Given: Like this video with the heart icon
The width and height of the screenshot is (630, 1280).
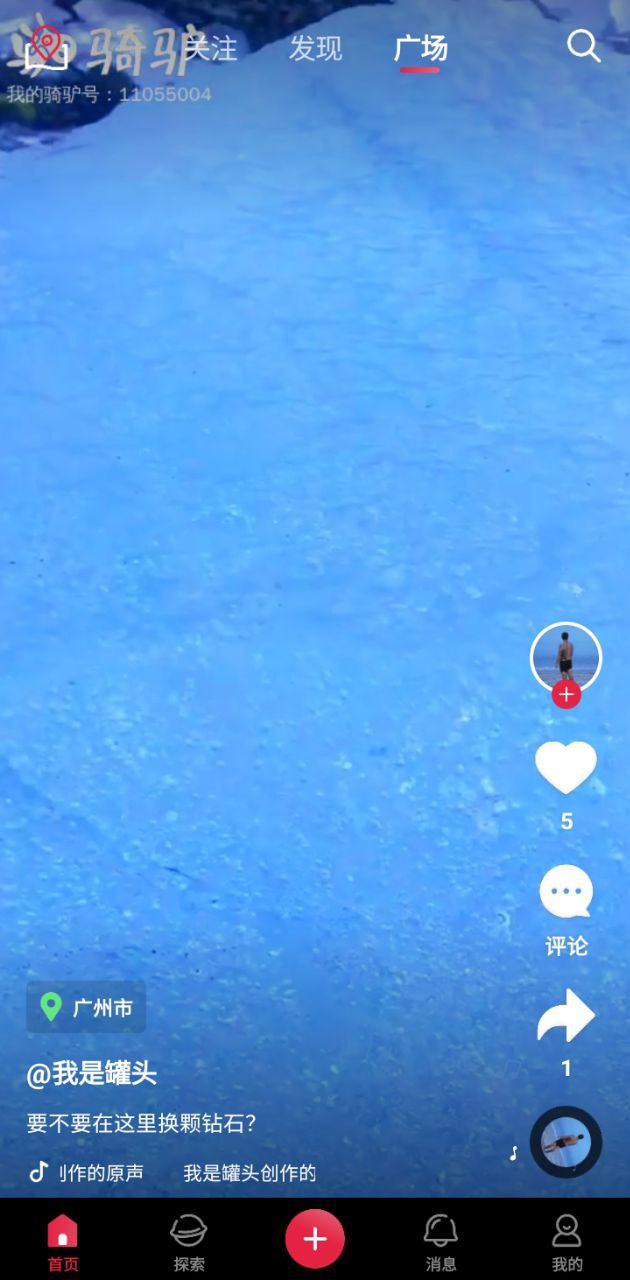Looking at the screenshot, I should 566,768.
